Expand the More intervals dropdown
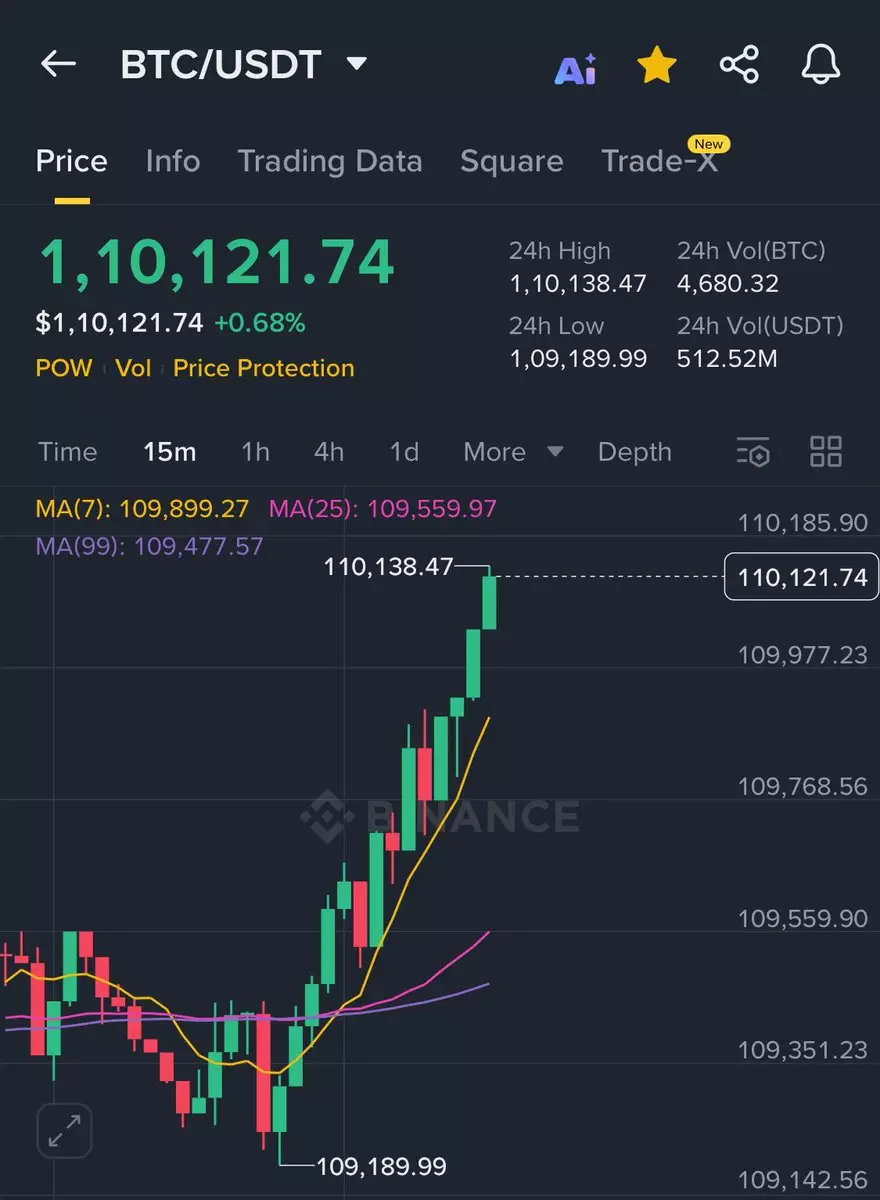This screenshot has width=880, height=1200. pyautogui.click(x=512, y=452)
